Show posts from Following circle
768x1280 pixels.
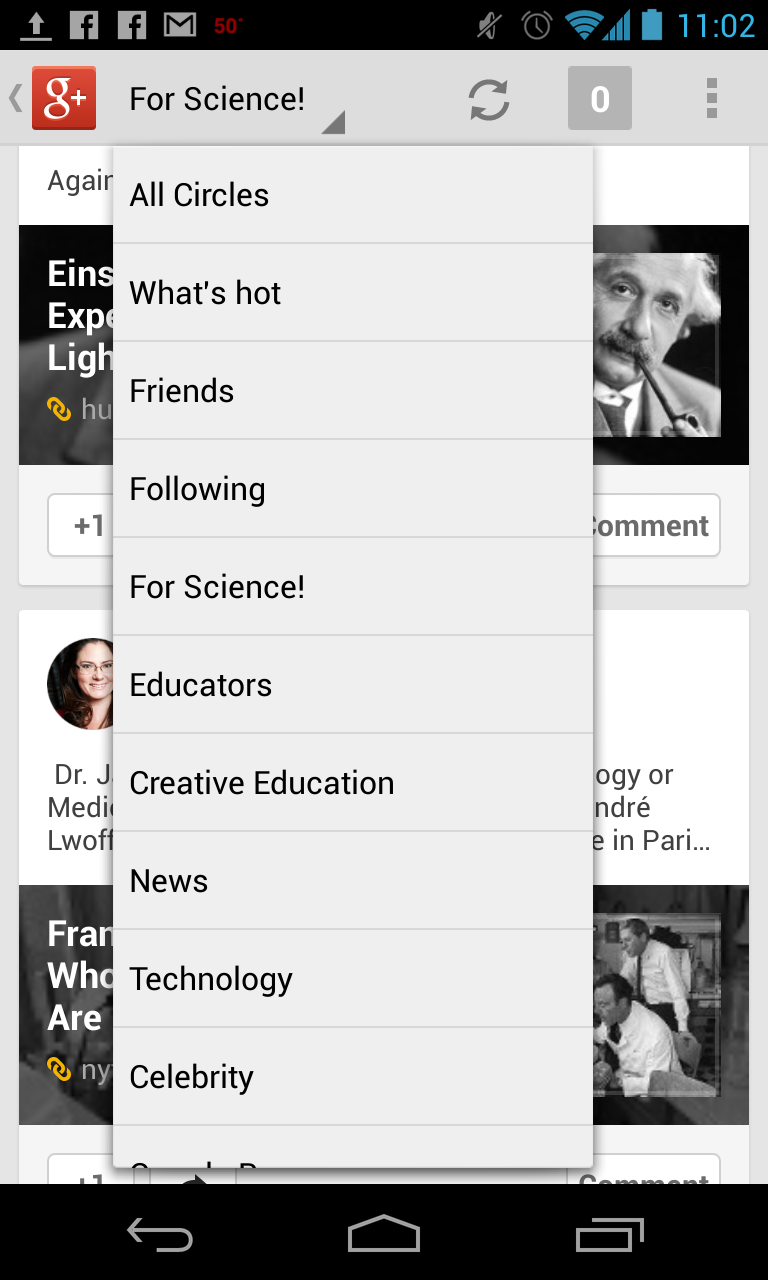tap(352, 489)
